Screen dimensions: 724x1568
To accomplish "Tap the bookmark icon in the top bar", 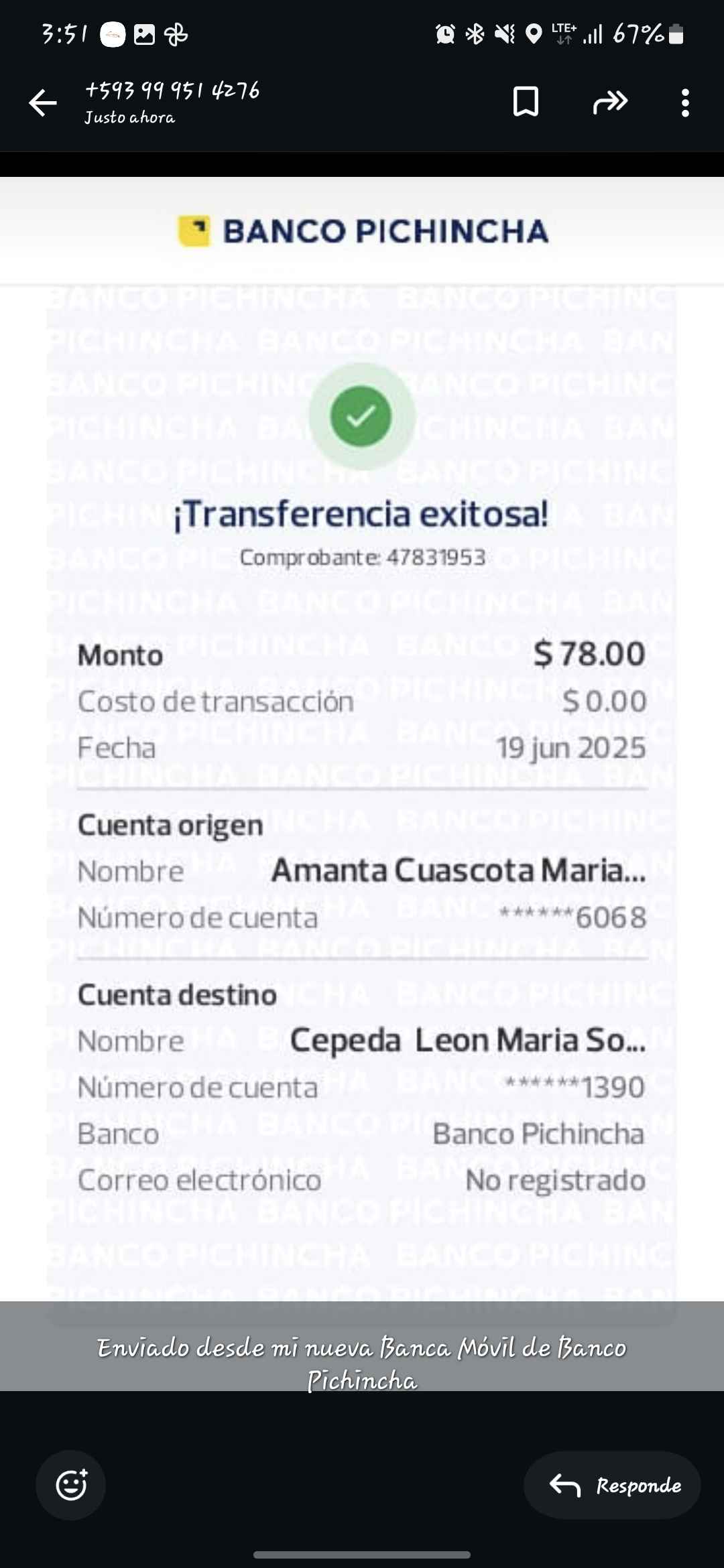I will pos(526,103).
